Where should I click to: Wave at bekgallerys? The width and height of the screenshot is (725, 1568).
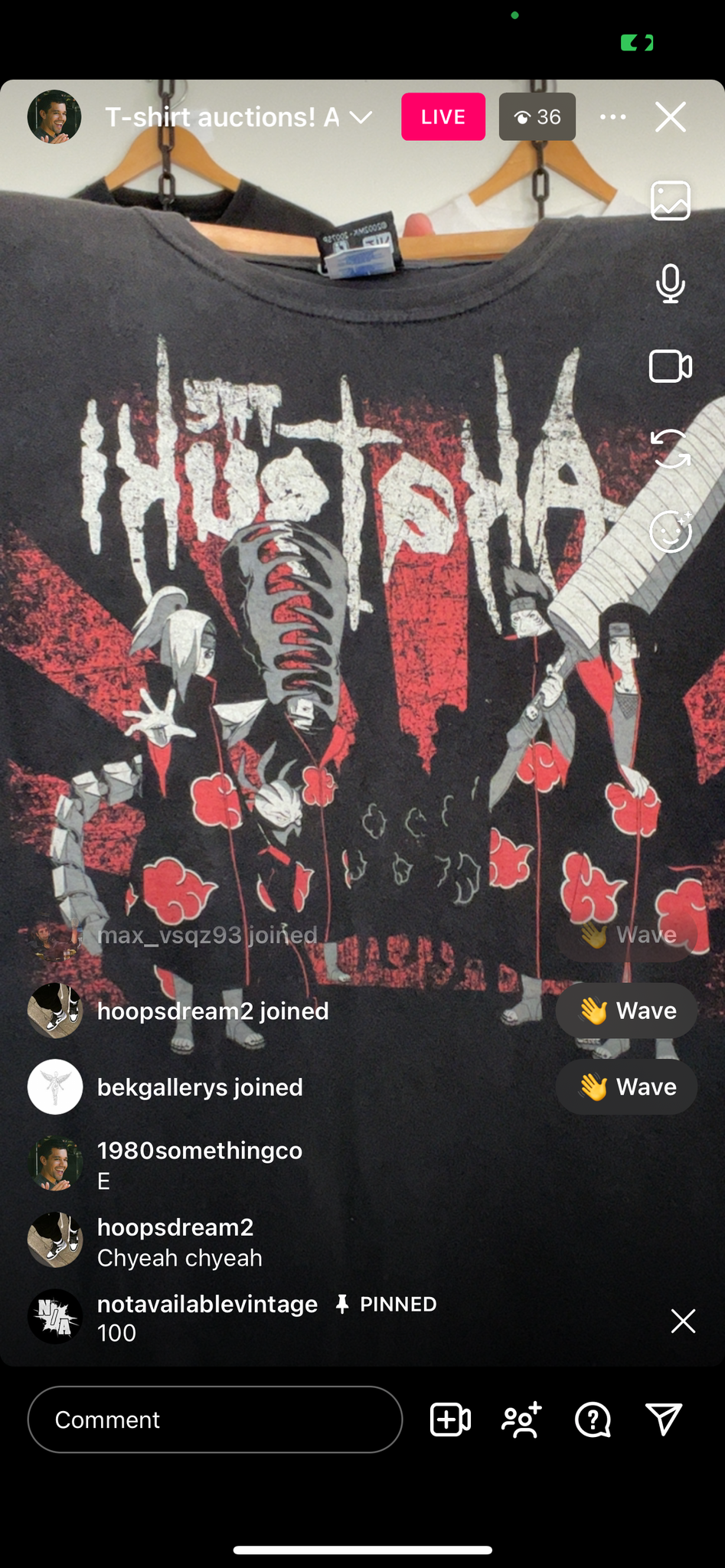coord(626,1087)
